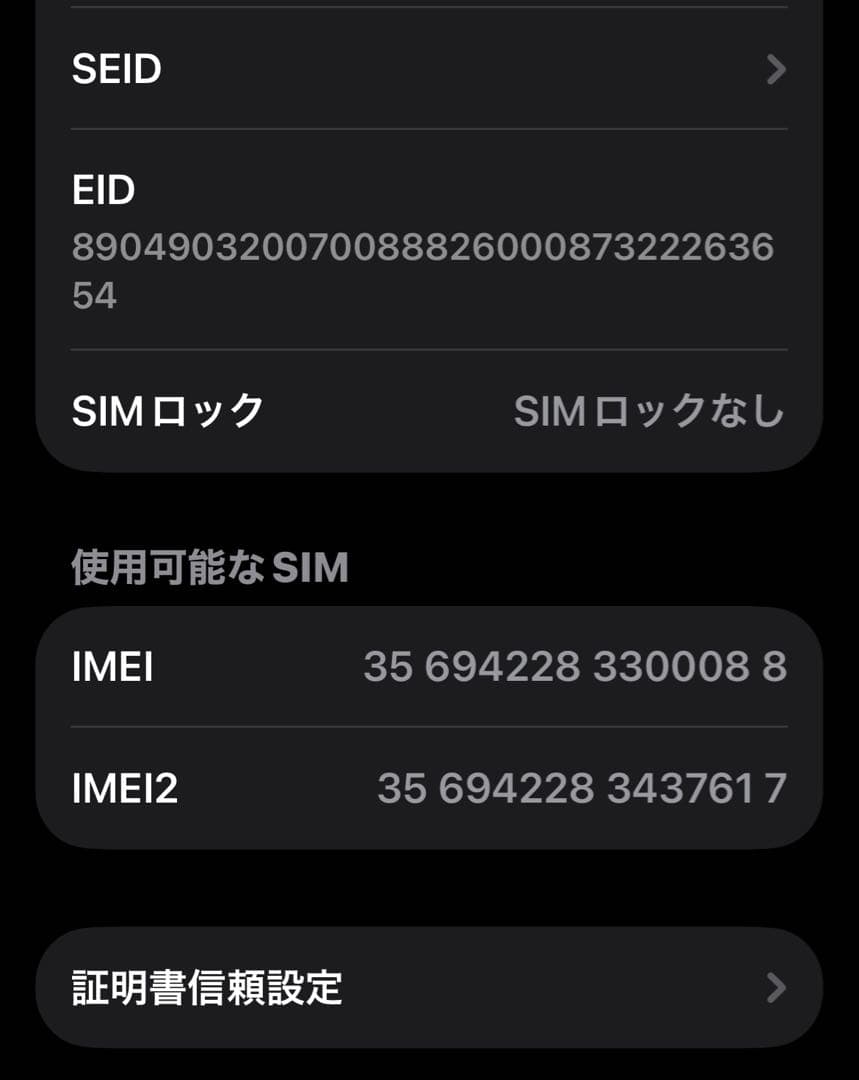The width and height of the screenshot is (859, 1080).
Task: Open SEID via its chevron arrow
Action: pyautogui.click(x=774, y=70)
